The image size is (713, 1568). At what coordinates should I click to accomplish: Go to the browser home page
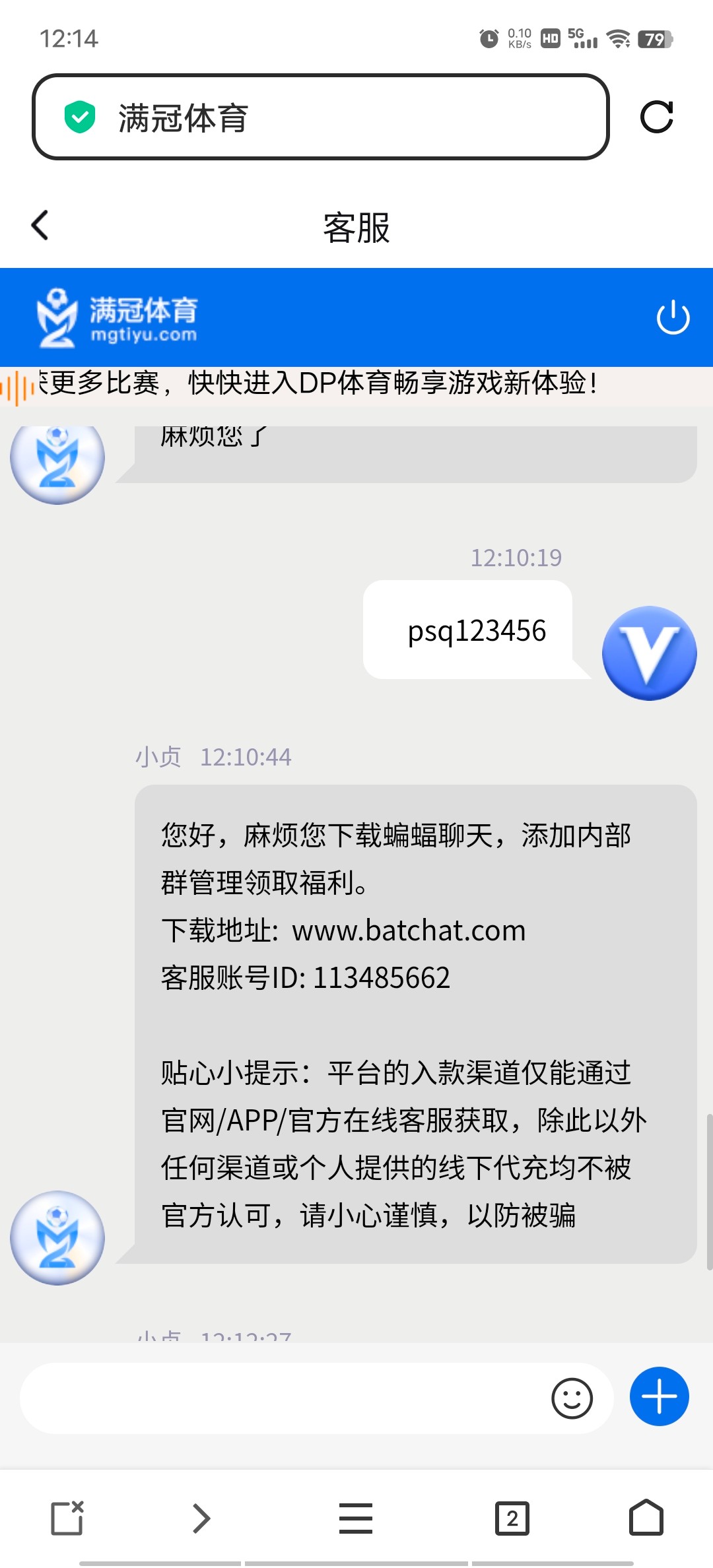646,1518
